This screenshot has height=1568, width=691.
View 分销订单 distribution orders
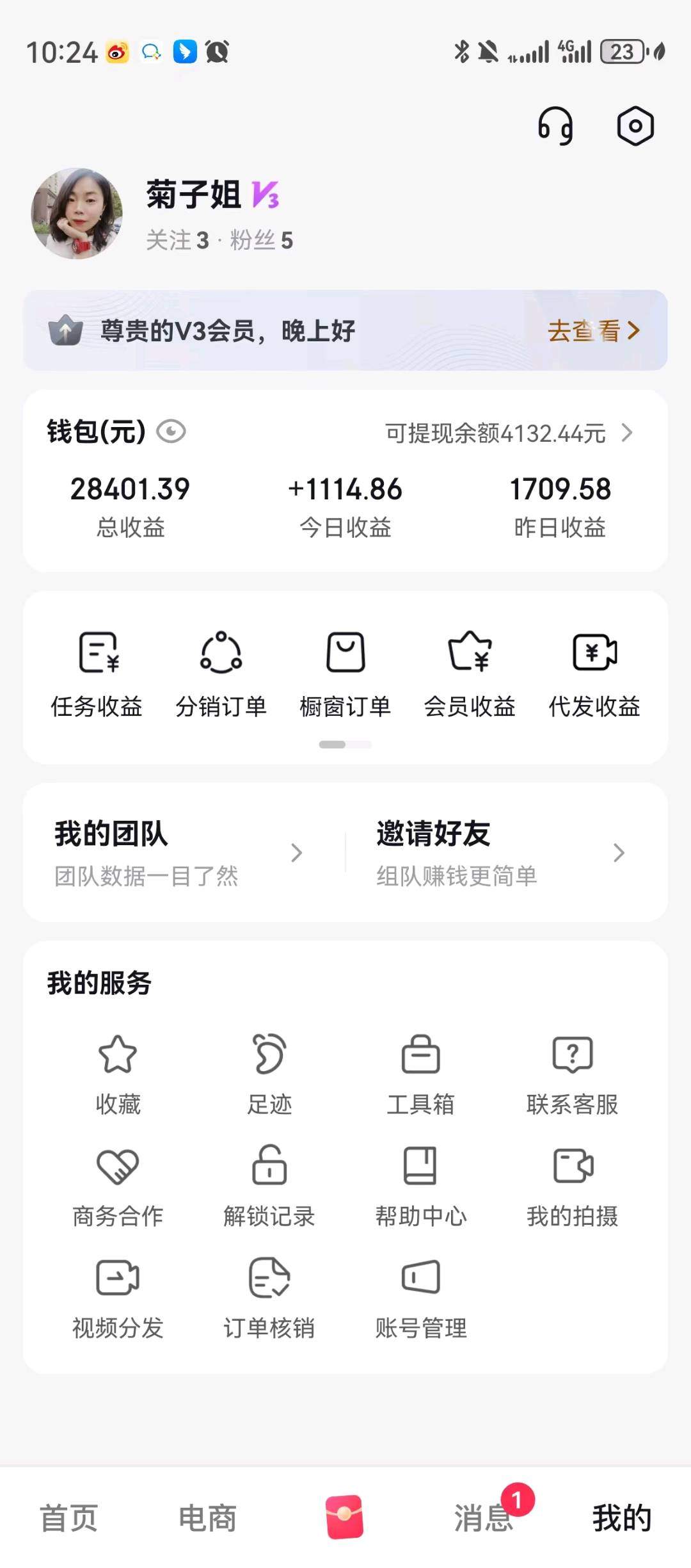click(x=221, y=674)
